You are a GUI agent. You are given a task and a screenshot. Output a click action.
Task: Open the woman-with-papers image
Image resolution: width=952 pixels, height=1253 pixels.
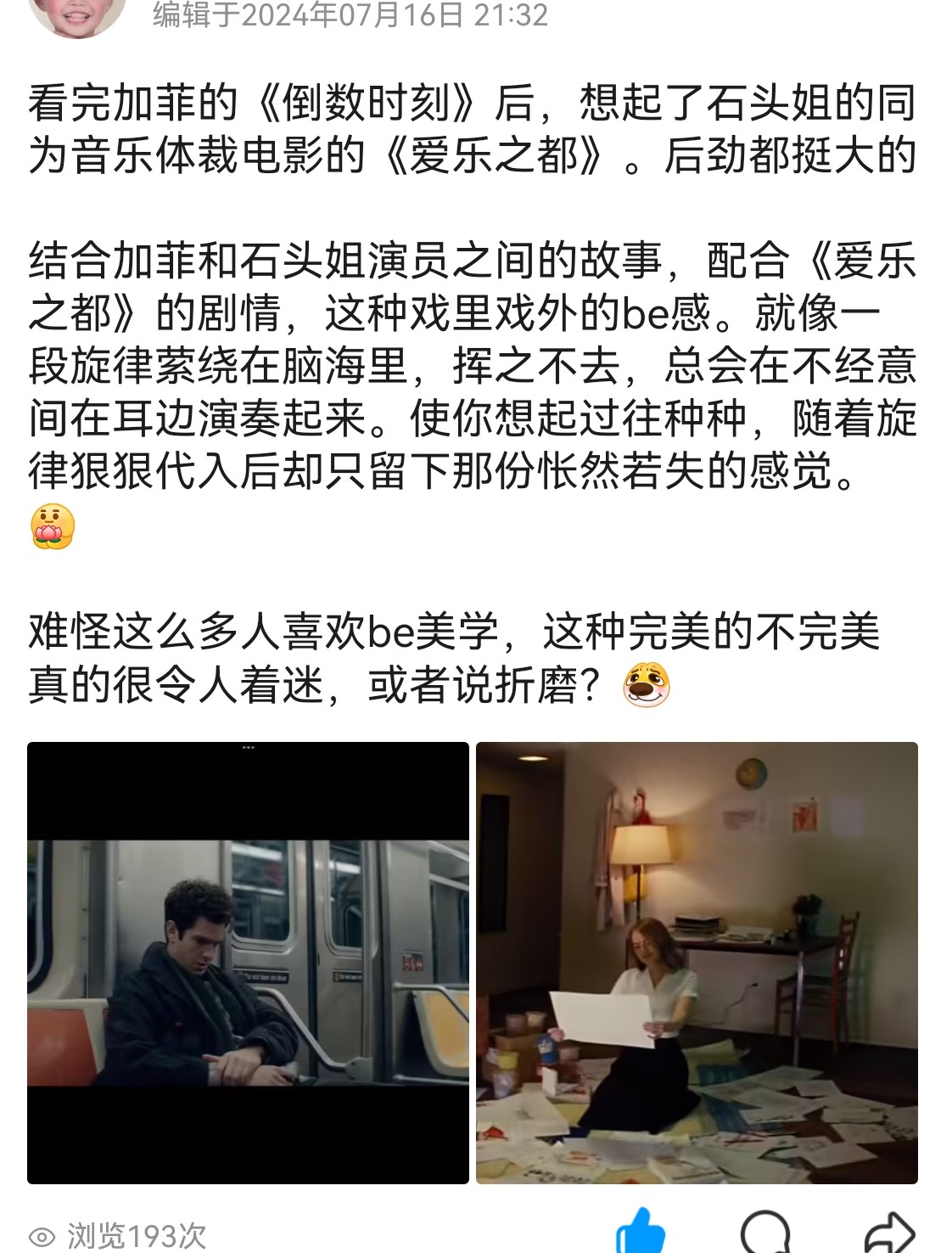(x=697, y=963)
